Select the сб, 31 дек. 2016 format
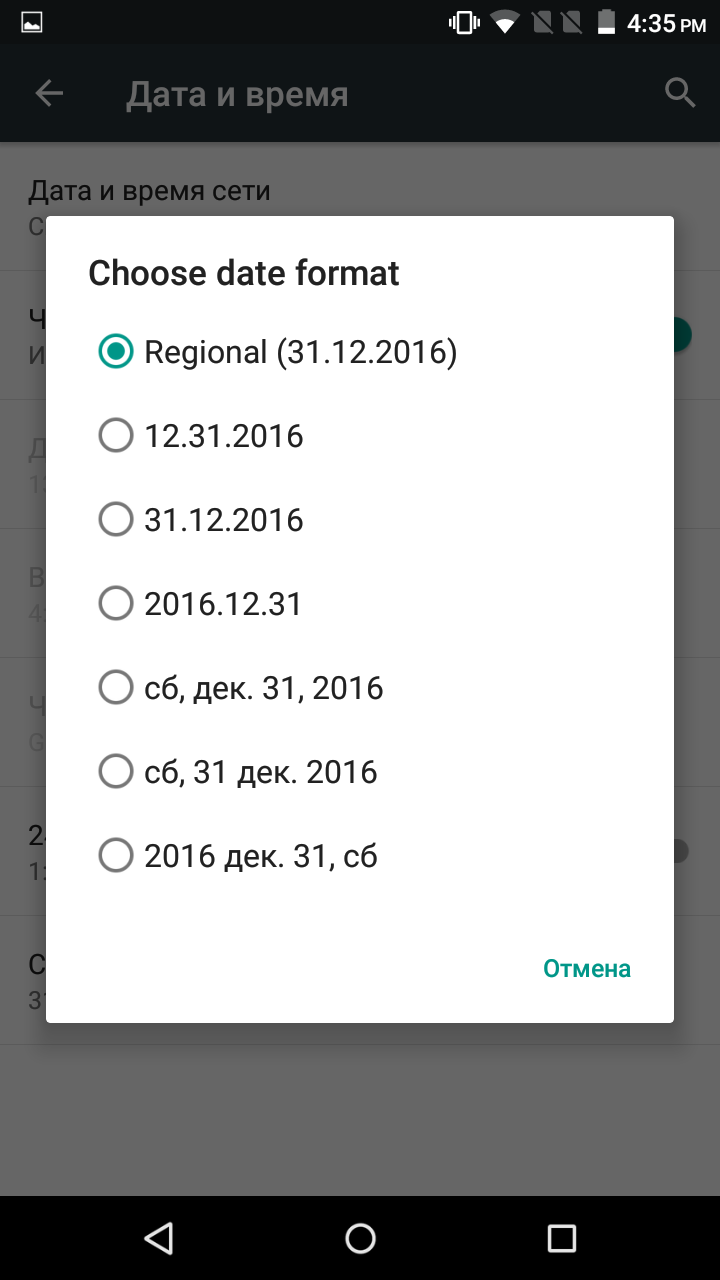 tap(360, 772)
